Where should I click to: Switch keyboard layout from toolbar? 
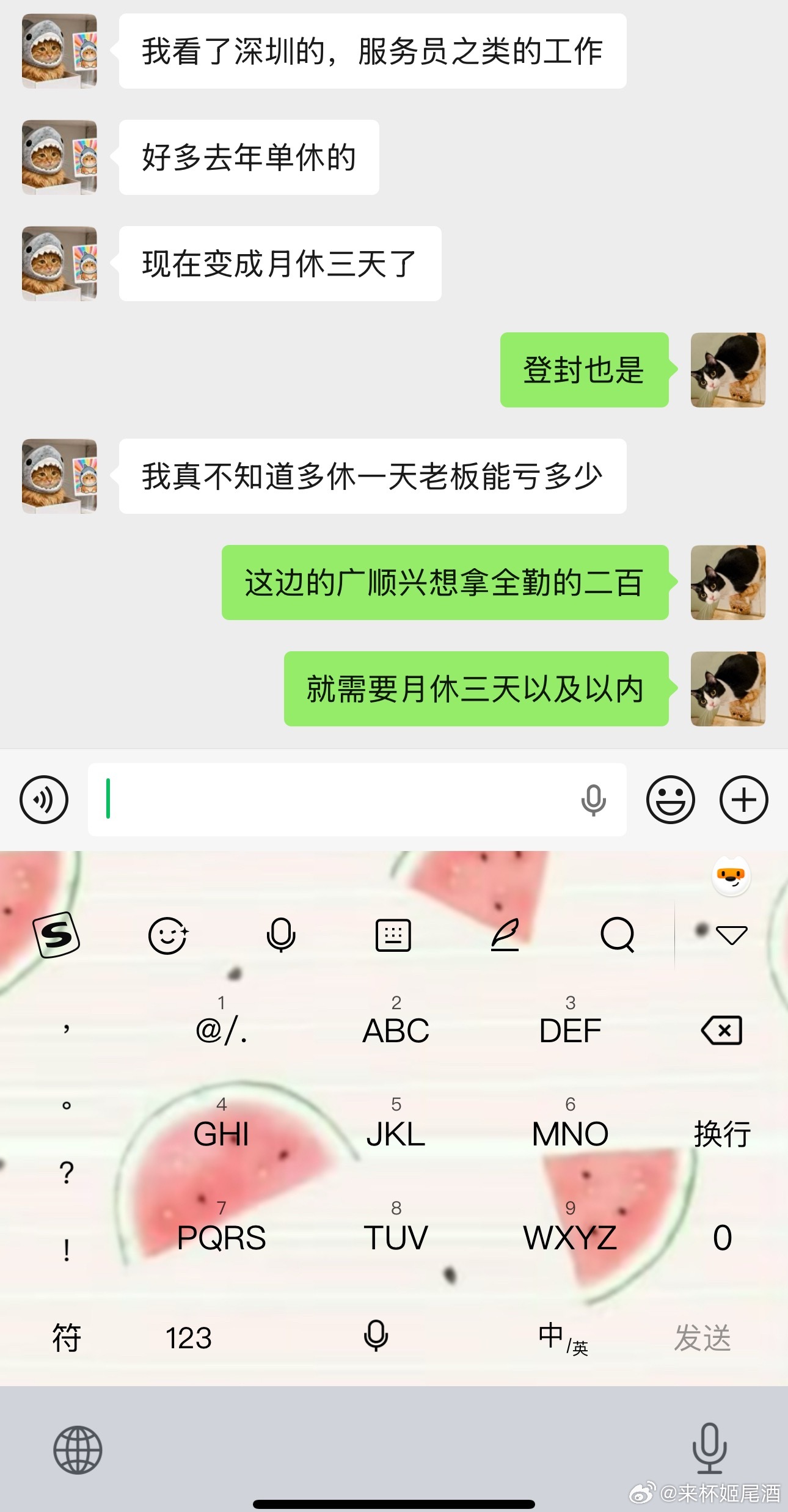[x=393, y=935]
